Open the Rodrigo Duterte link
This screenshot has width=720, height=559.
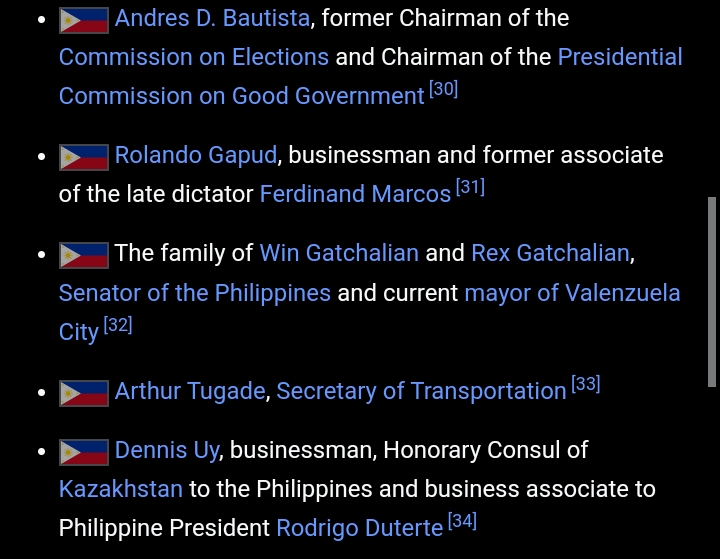point(360,528)
